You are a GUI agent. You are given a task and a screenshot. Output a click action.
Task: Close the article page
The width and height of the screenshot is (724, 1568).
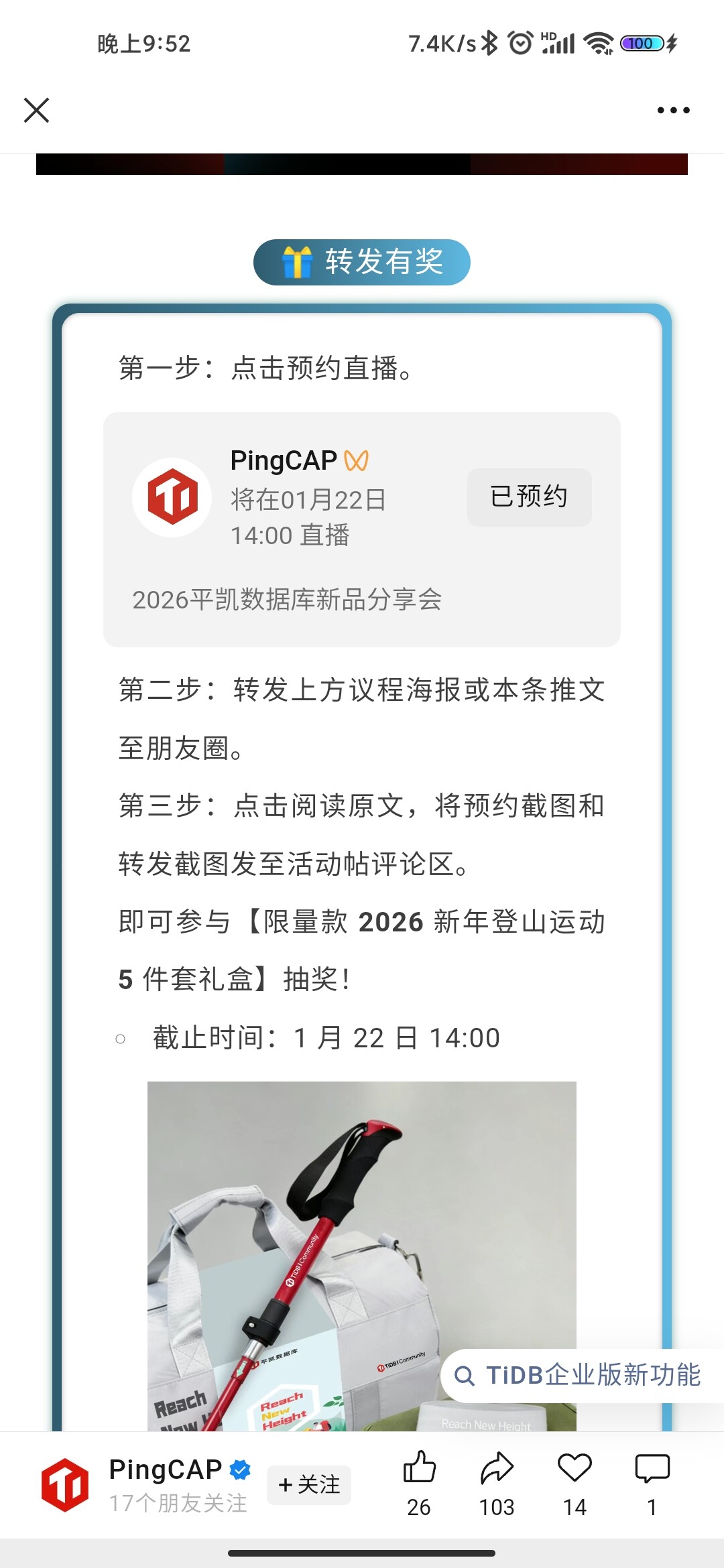[x=37, y=111]
